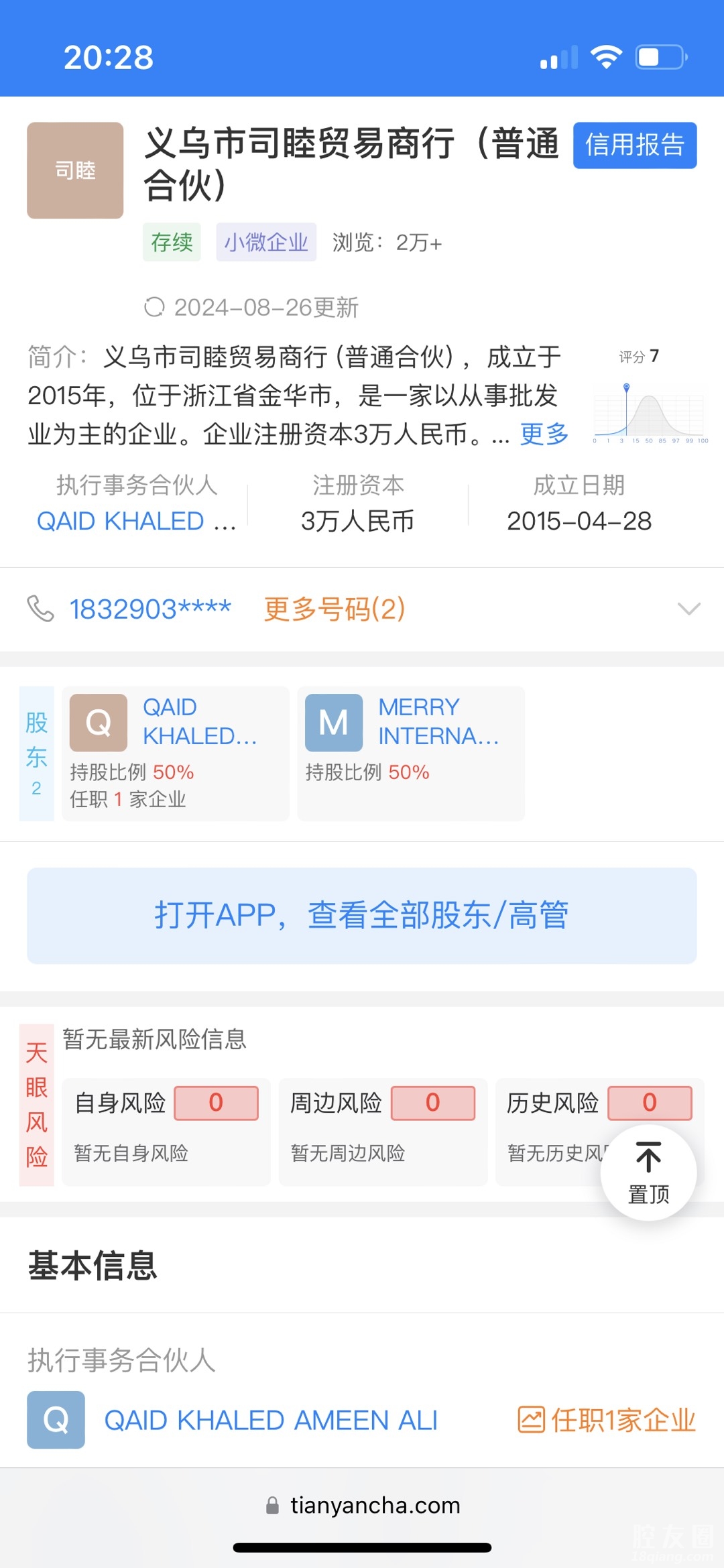Tap 打开APP，查看全部股东/高管 button
Viewport: 724px width, 1568px height.
tap(361, 916)
